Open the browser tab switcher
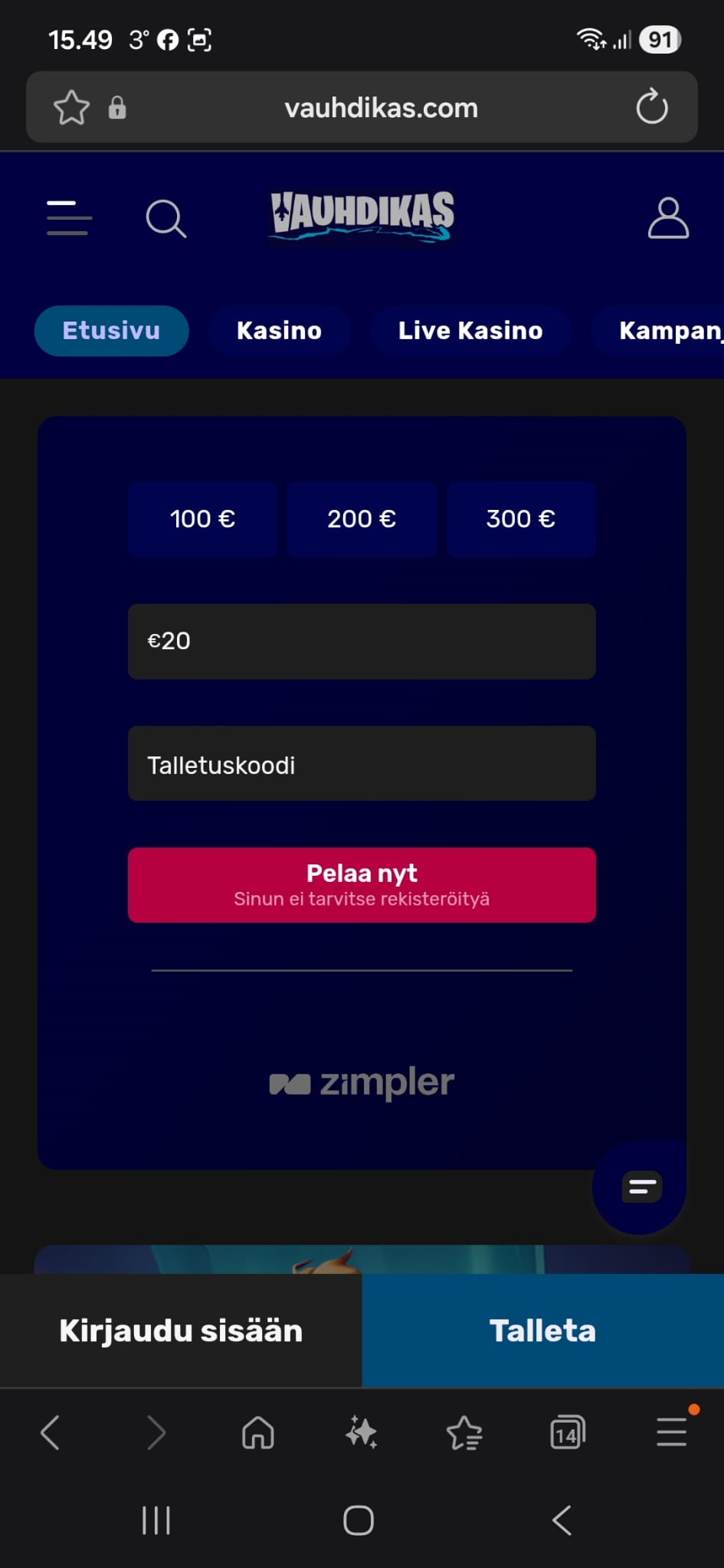This screenshot has height=1568, width=724. (567, 1433)
